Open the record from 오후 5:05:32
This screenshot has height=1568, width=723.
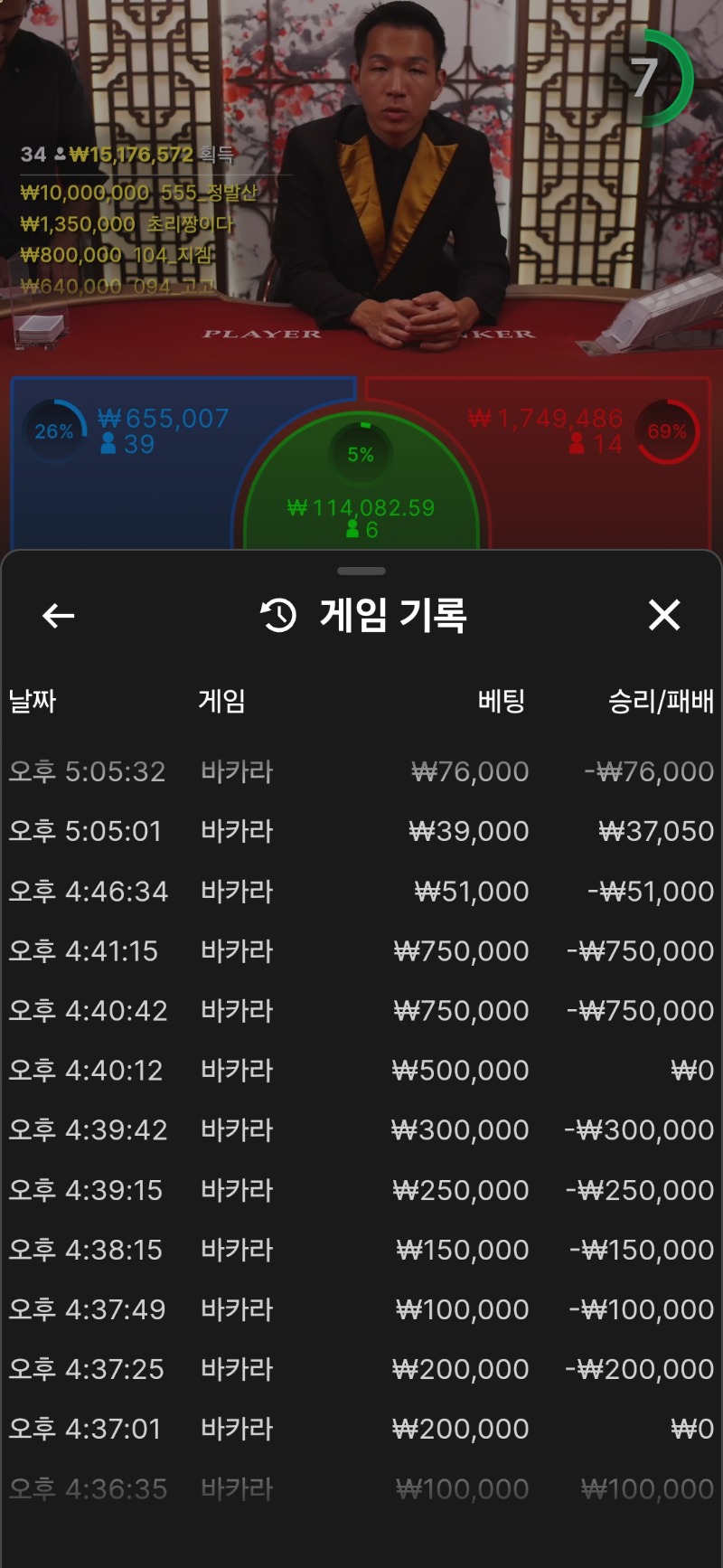coord(361,771)
